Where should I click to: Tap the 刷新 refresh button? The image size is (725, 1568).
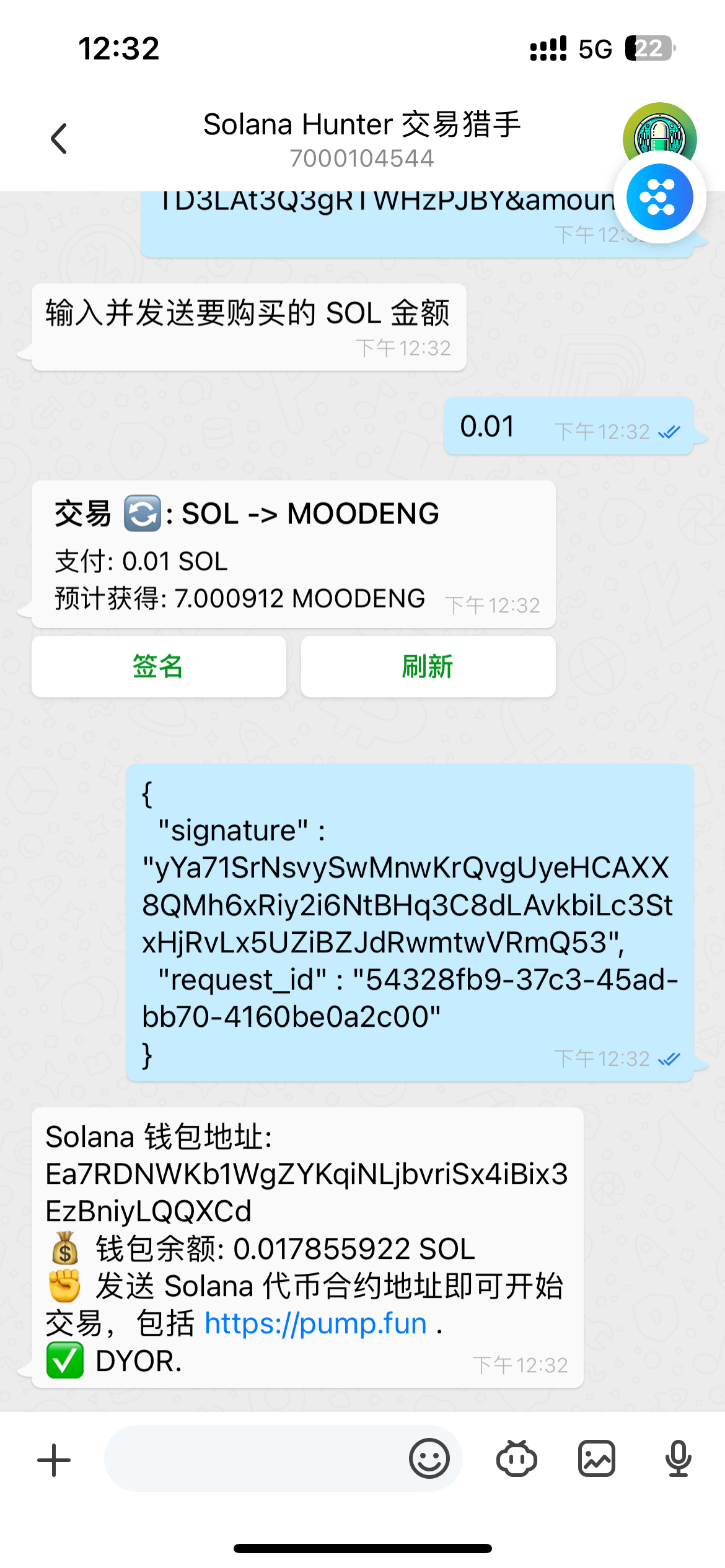click(x=428, y=667)
